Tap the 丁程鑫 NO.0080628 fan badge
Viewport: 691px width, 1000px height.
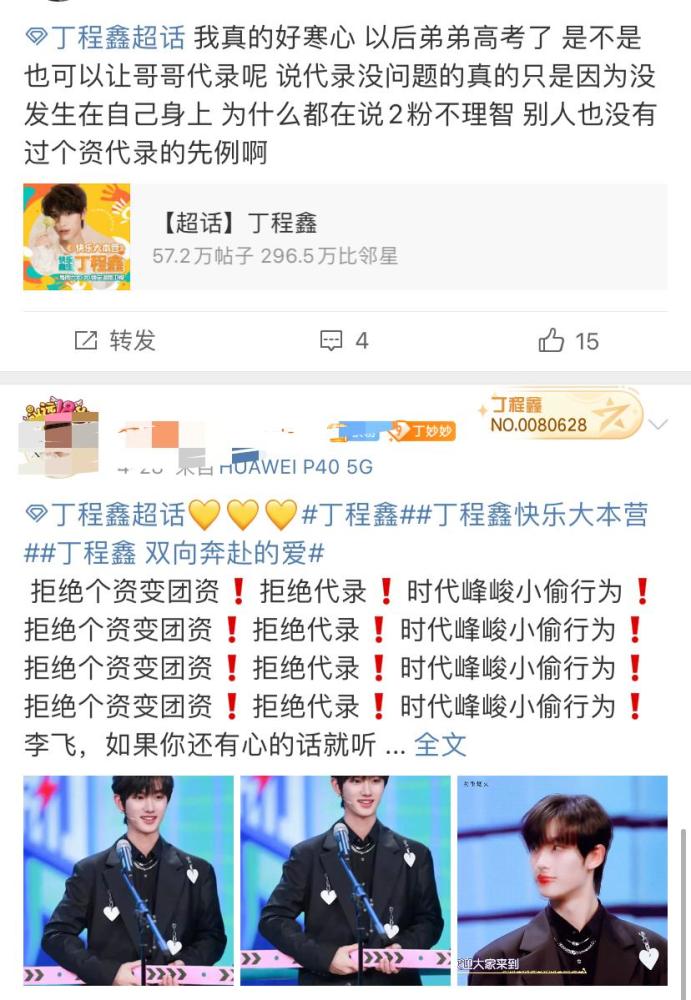(559, 413)
